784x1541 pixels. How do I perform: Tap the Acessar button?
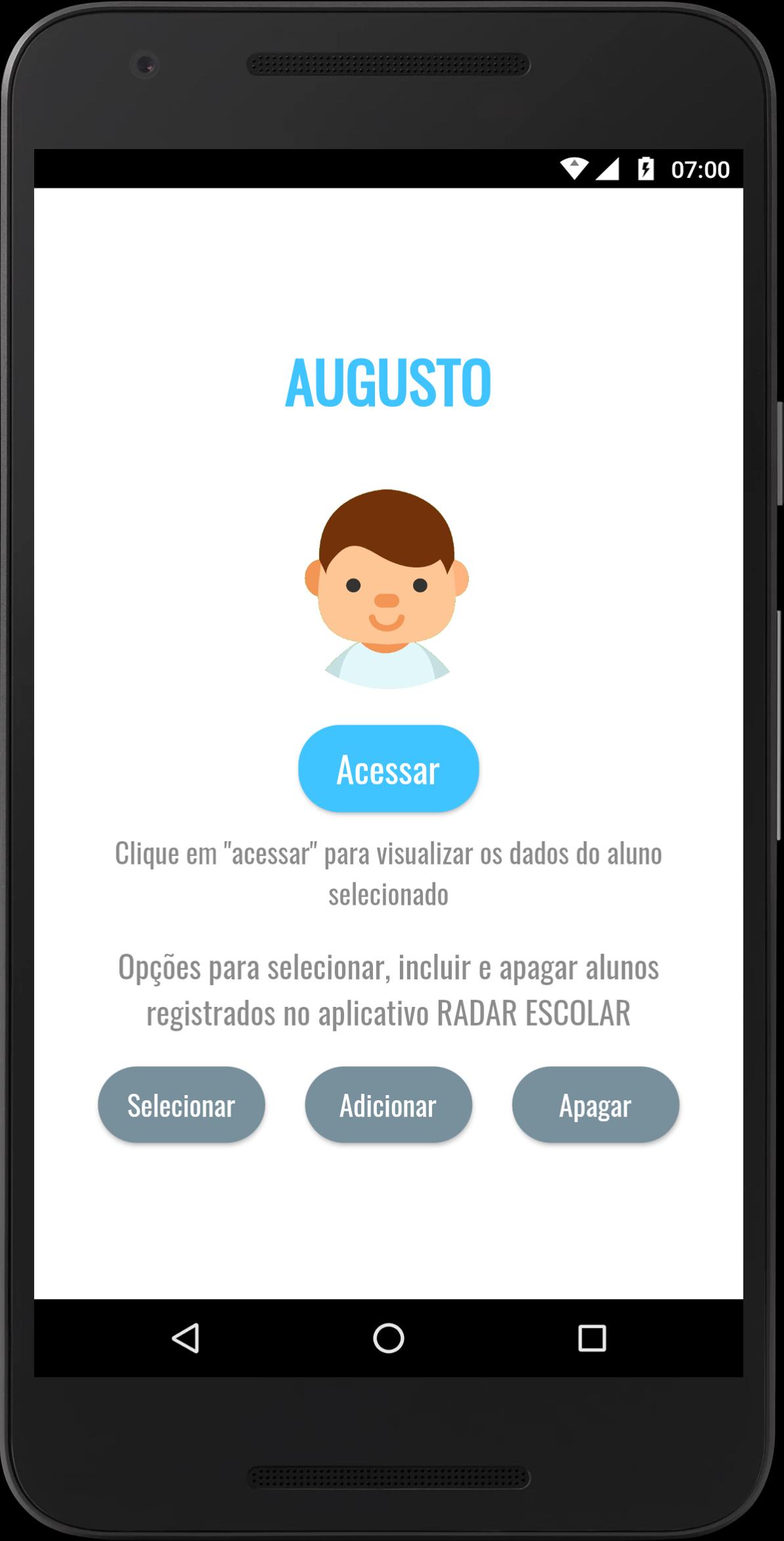[x=389, y=769]
